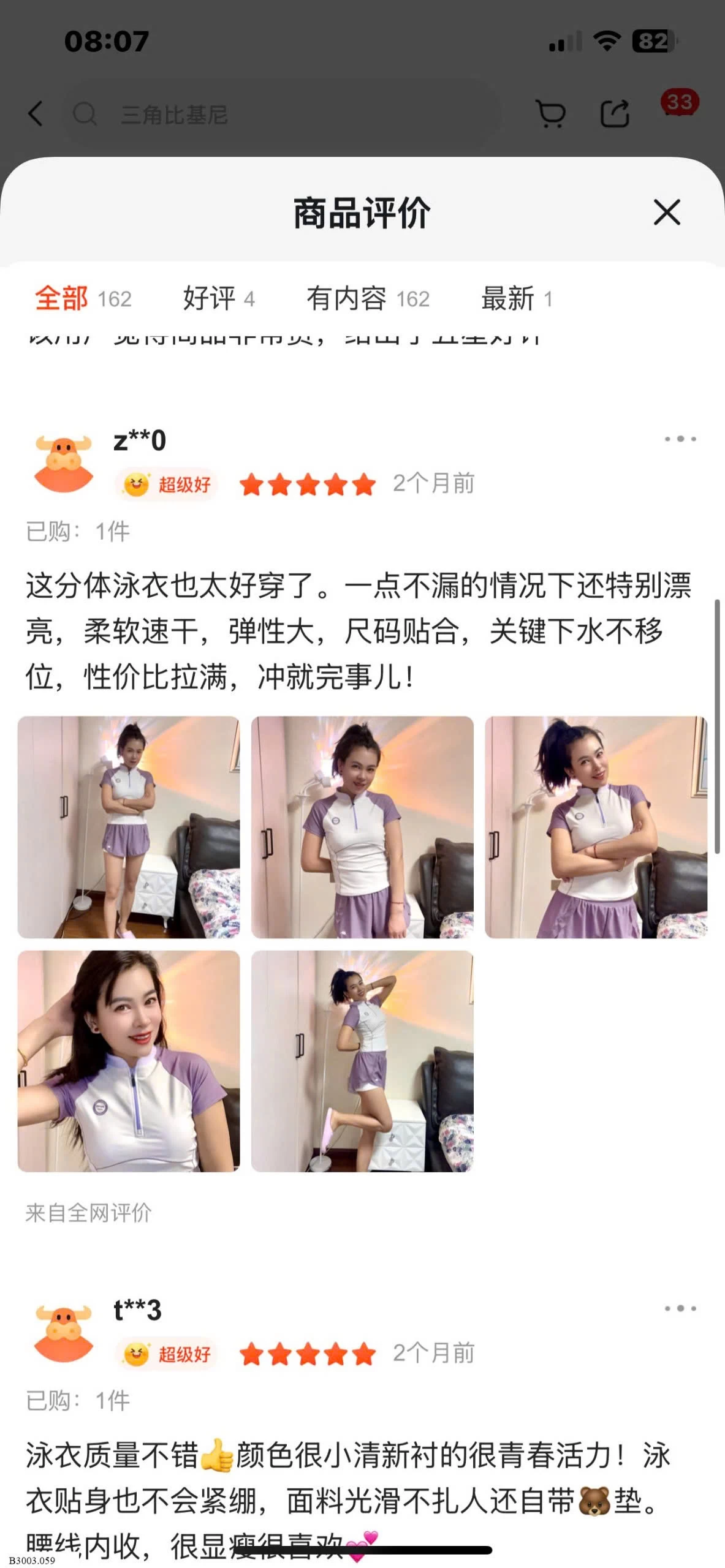Go back with the arrow in the top bar
Image resolution: width=725 pixels, height=1568 pixels.
pos(36,114)
